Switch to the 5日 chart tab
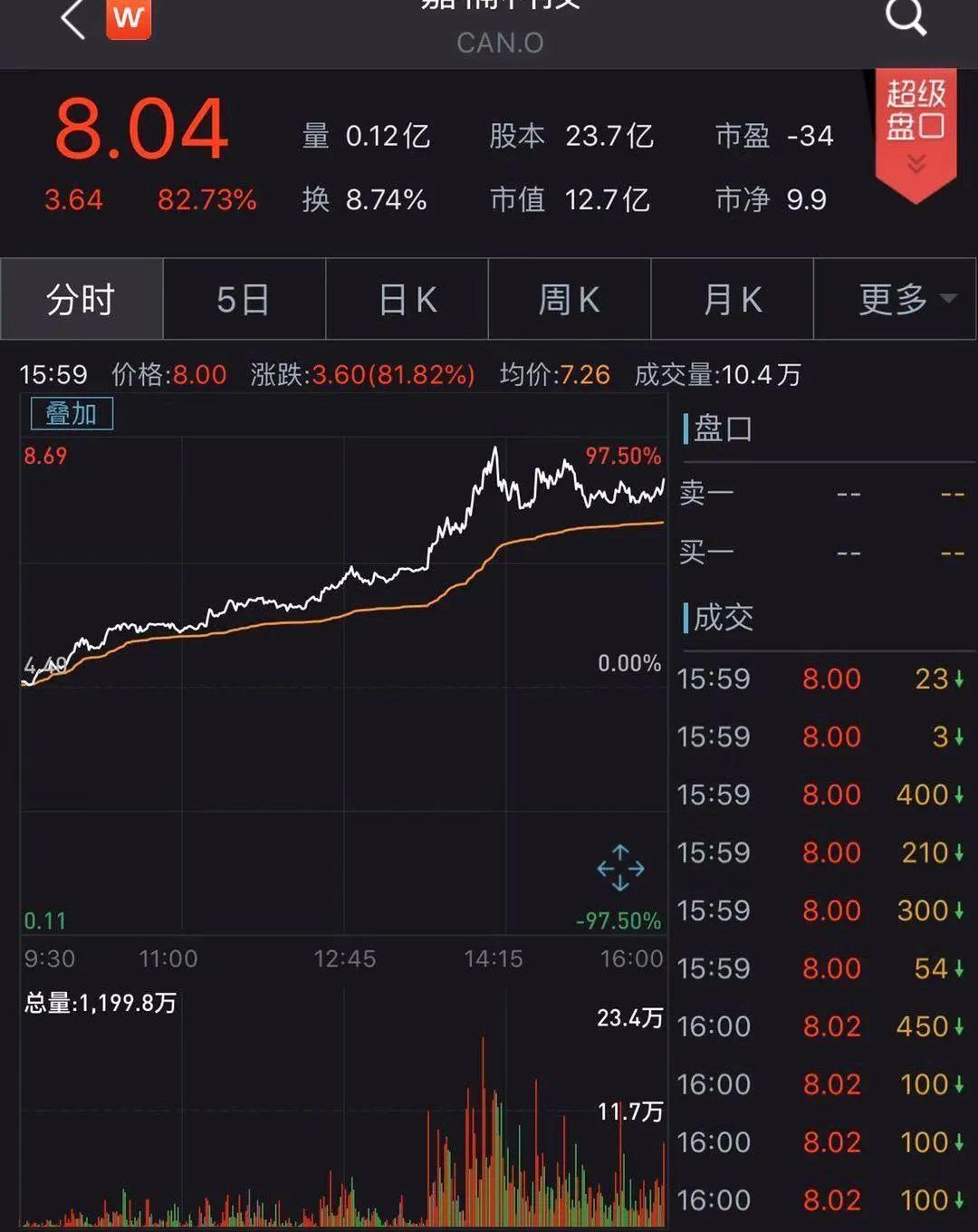978x1232 pixels. pyautogui.click(x=244, y=299)
